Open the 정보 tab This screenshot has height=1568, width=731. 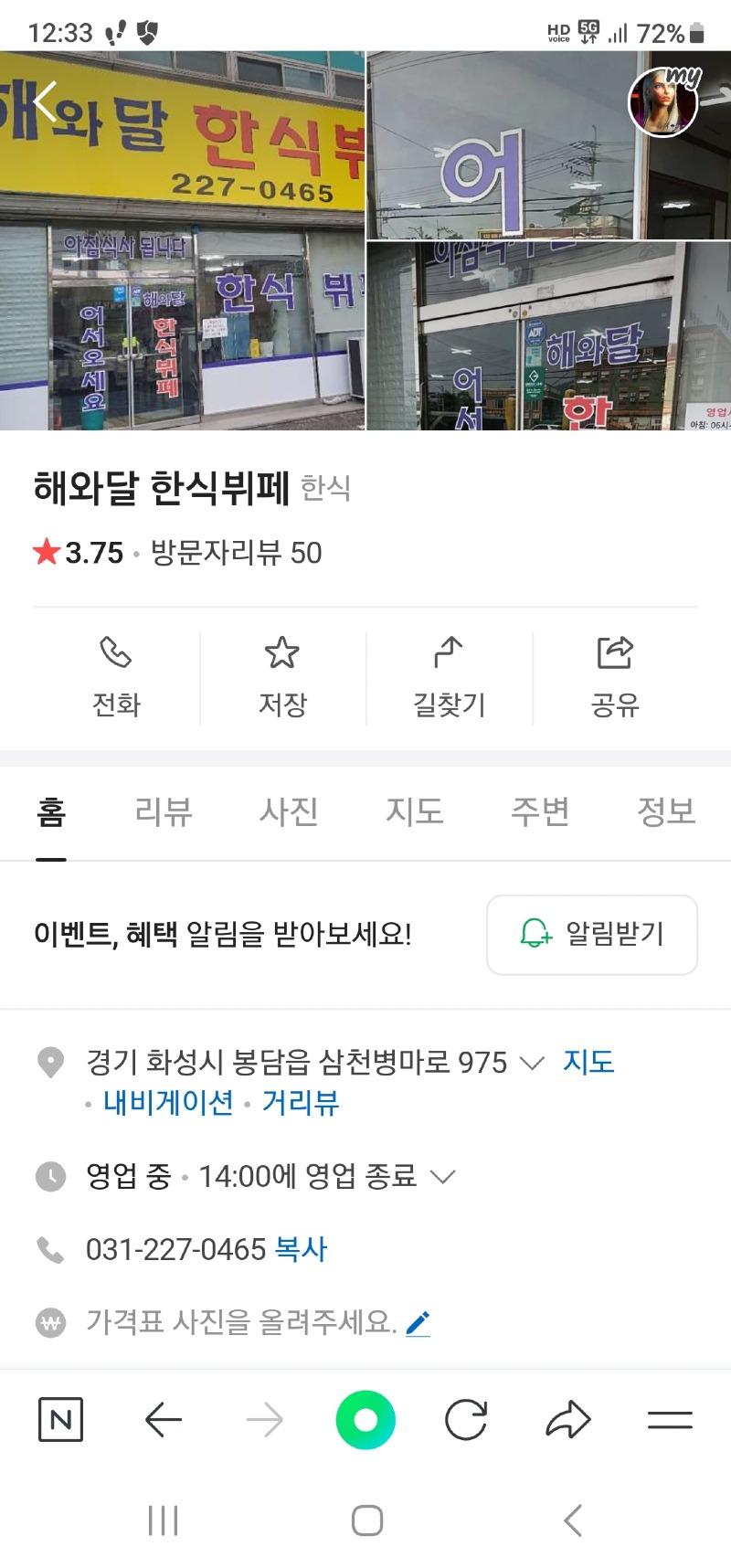[x=665, y=811]
